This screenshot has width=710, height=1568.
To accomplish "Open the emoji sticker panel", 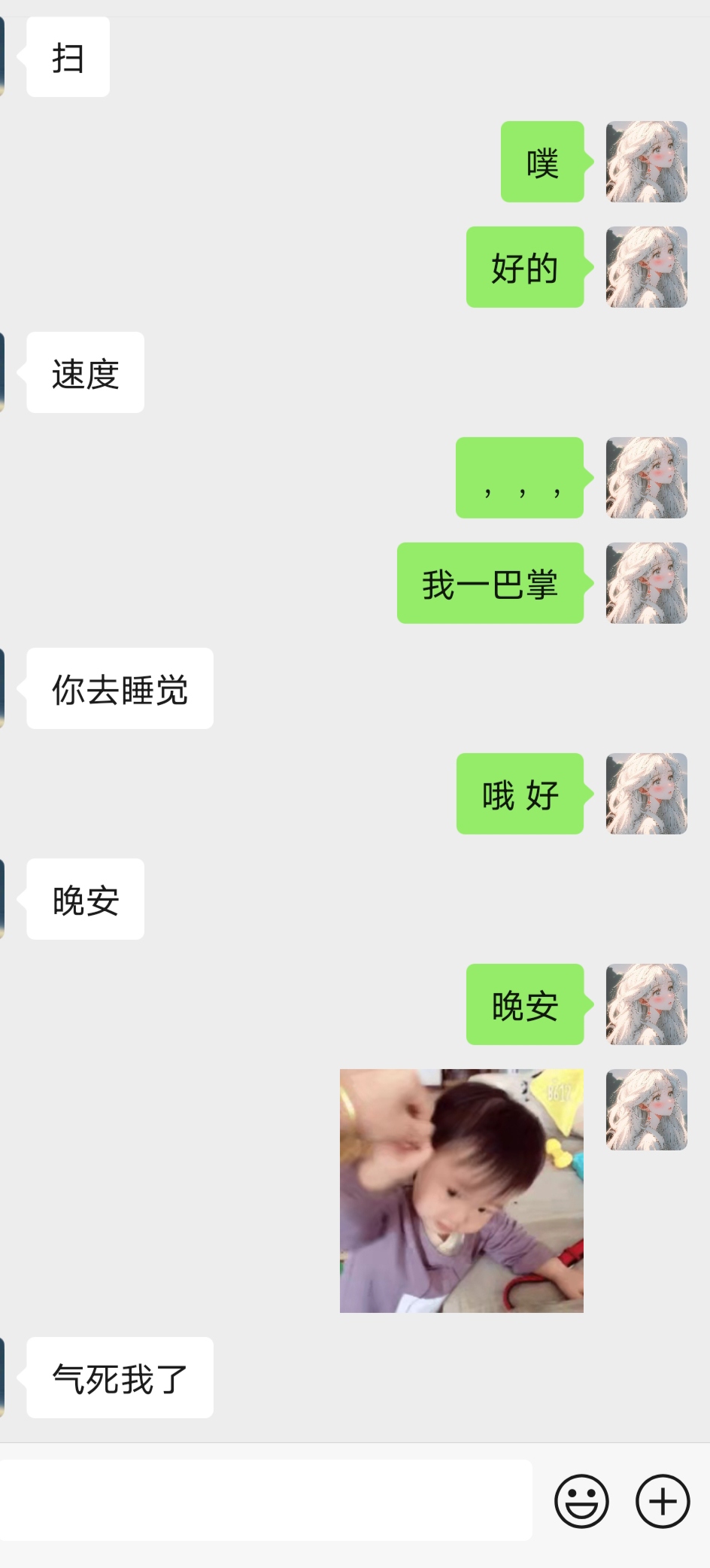I will (x=581, y=1501).
